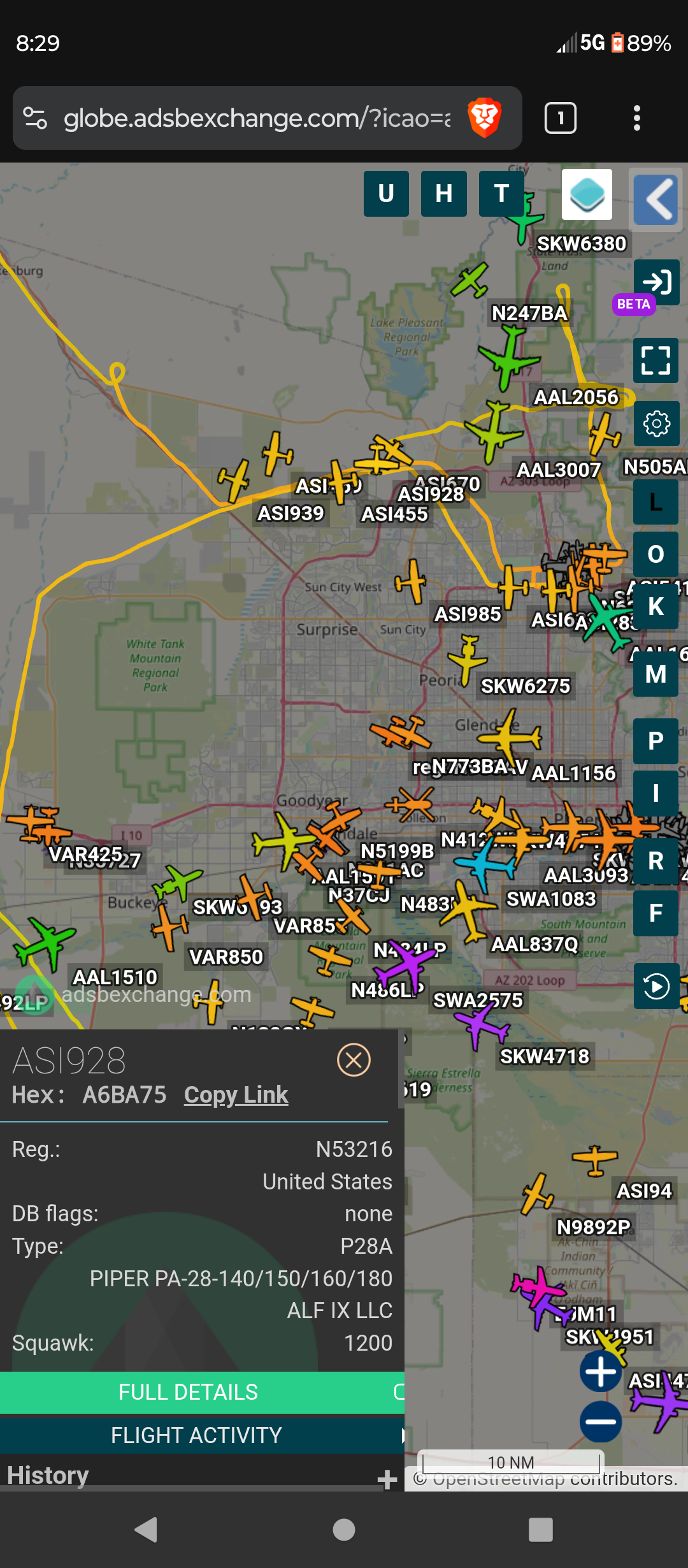
Task: Open map settings gear
Action: (x=656, y=423)
